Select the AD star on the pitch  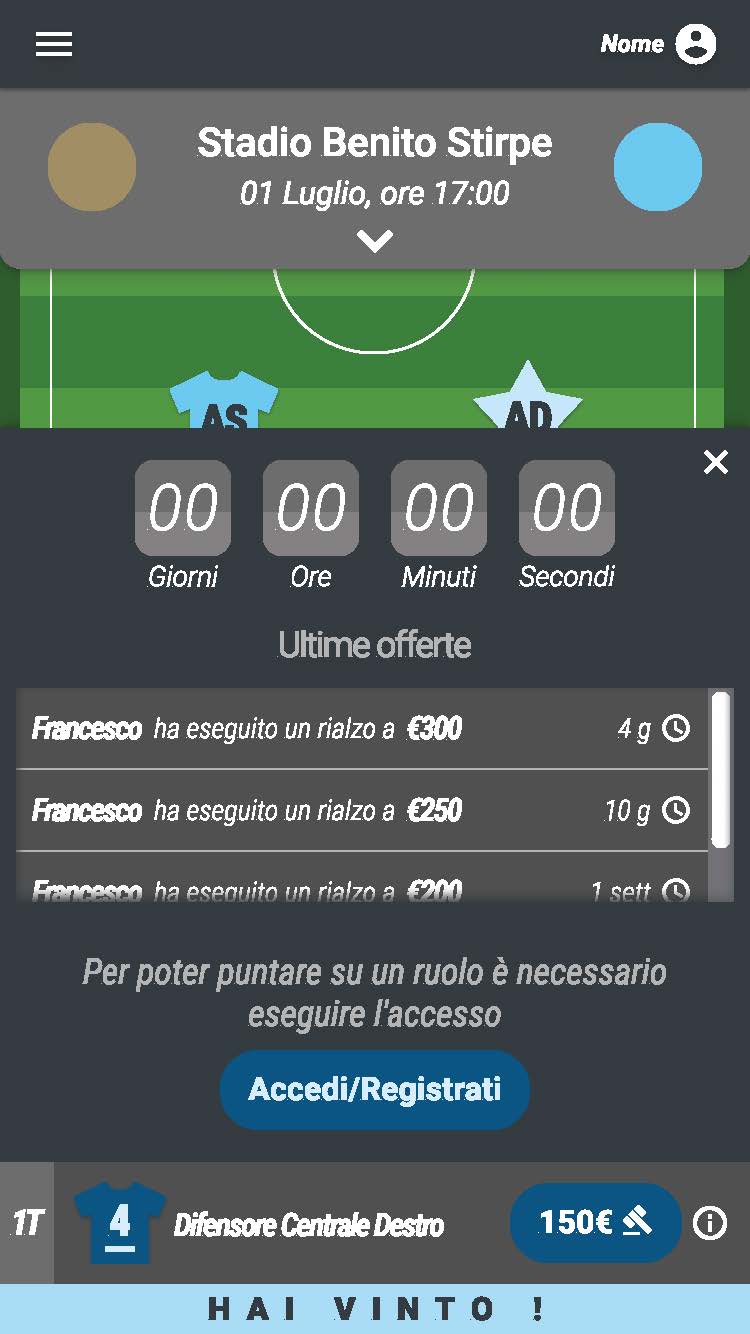(527, 402)
